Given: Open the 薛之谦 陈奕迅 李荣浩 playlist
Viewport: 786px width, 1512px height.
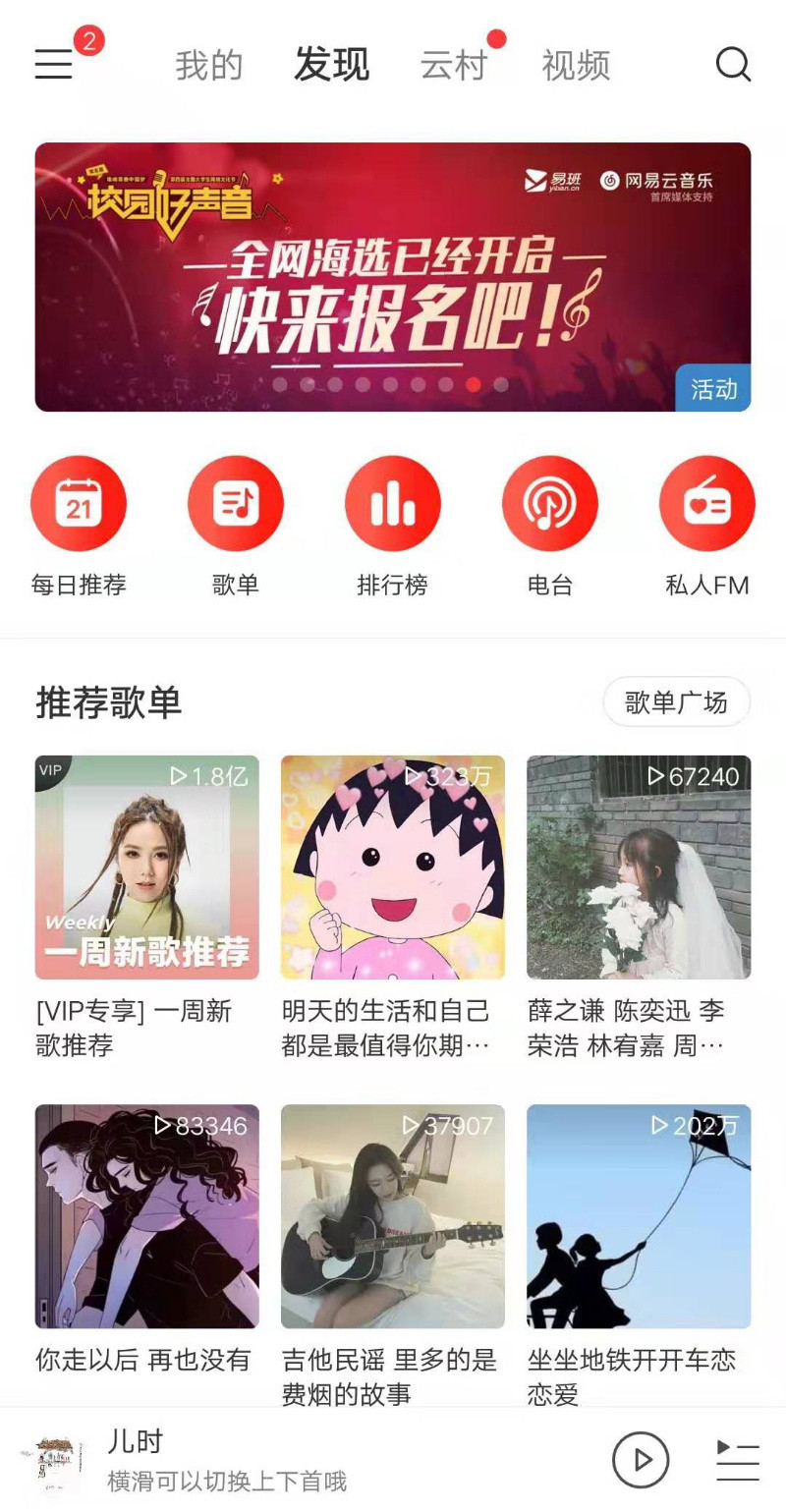Looking at the screenshot, I should point(639,868).
